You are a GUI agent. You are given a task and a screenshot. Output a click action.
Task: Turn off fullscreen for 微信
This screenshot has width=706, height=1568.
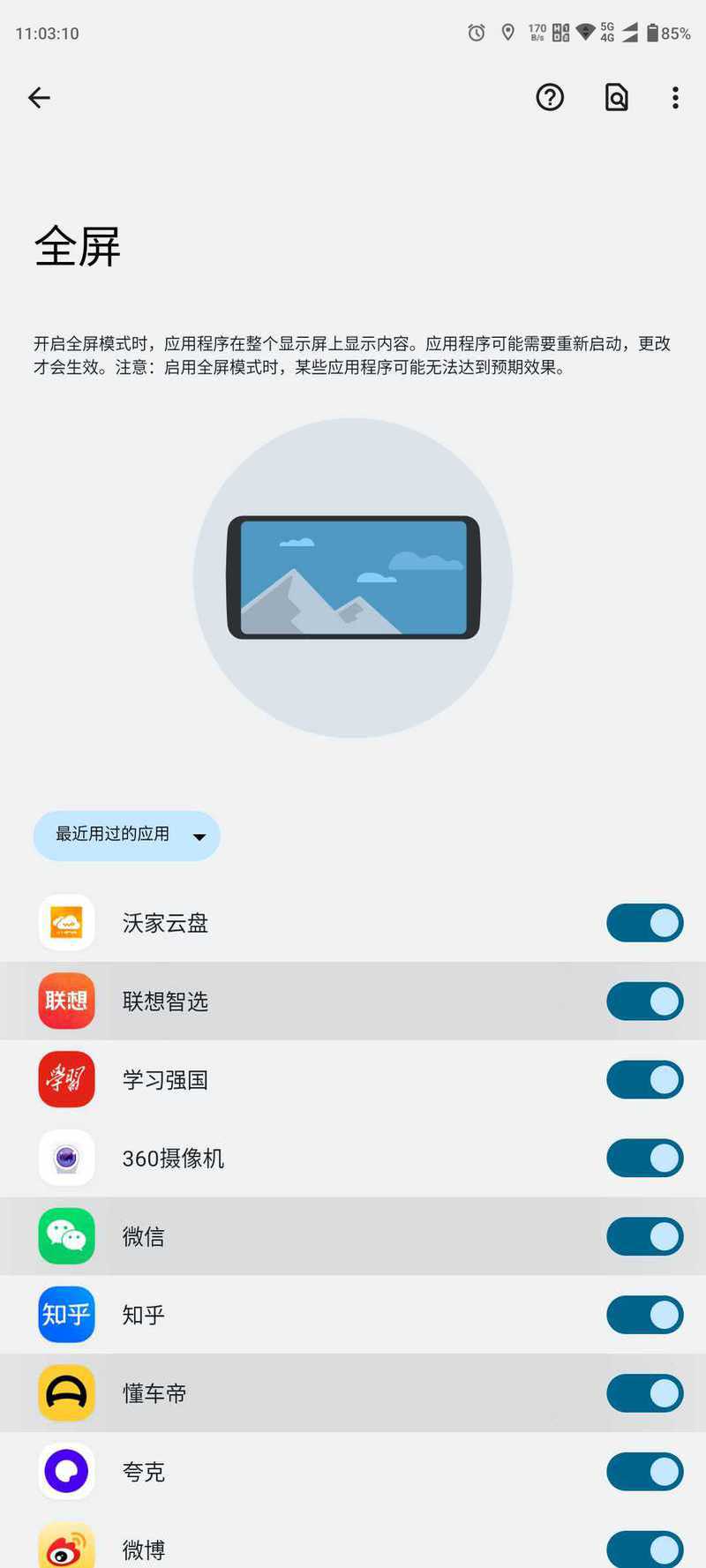644,1236
